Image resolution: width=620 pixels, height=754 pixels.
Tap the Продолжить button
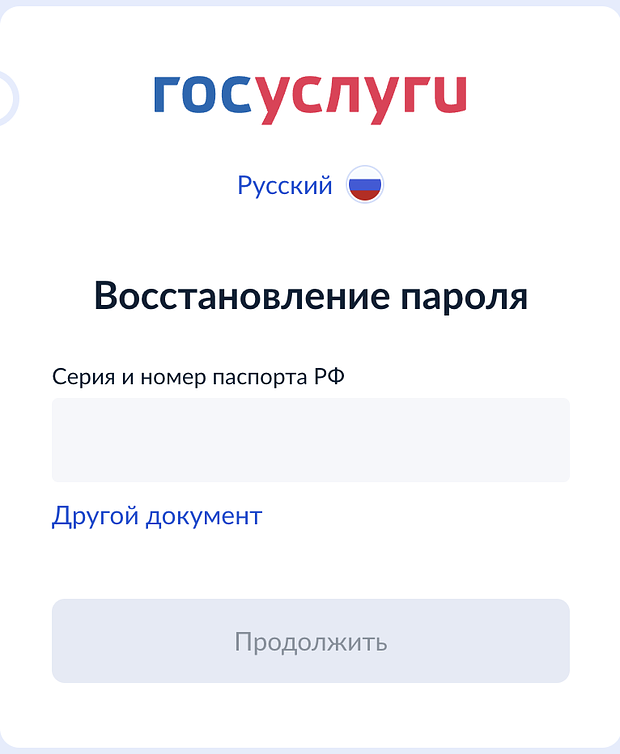310,641
